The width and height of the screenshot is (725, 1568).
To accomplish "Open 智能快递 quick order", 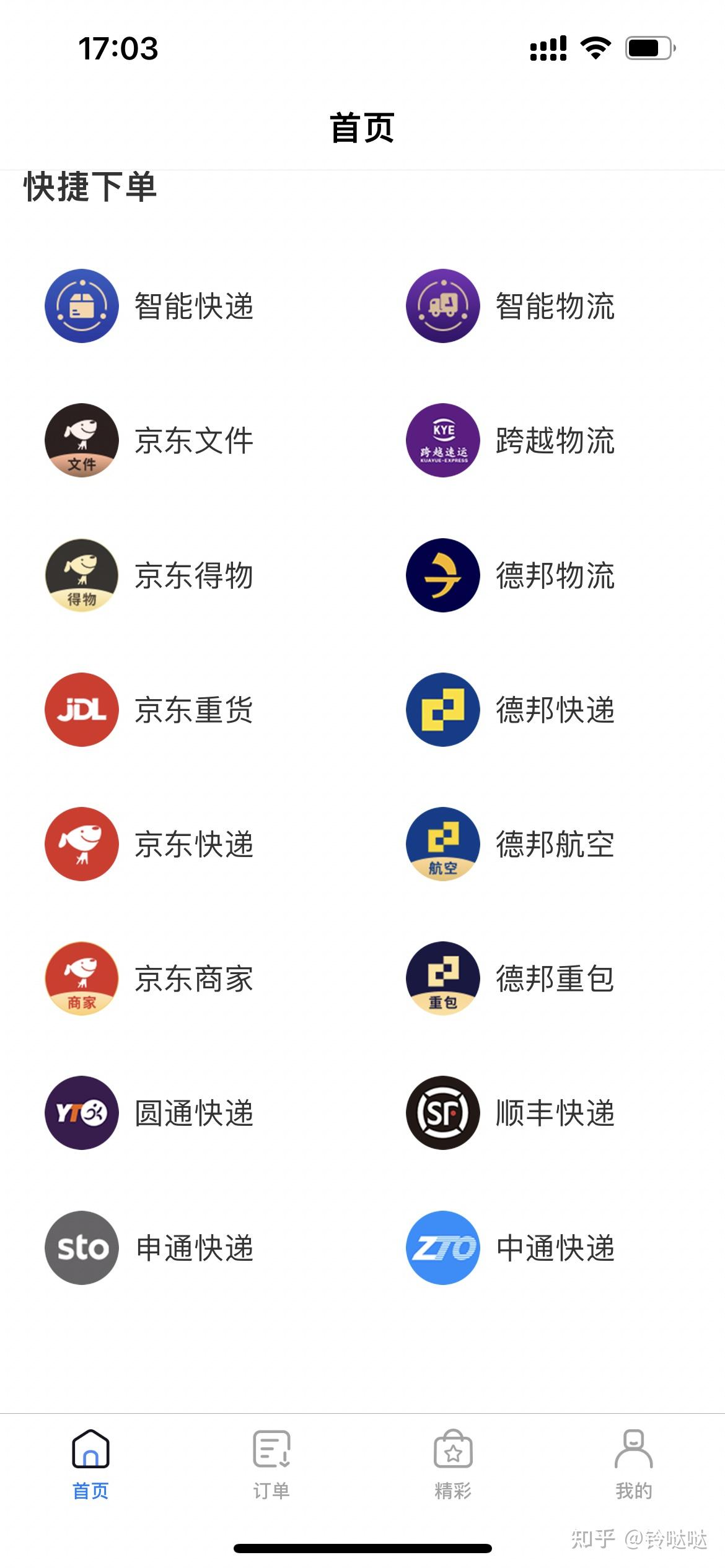I will pos(149,306).
